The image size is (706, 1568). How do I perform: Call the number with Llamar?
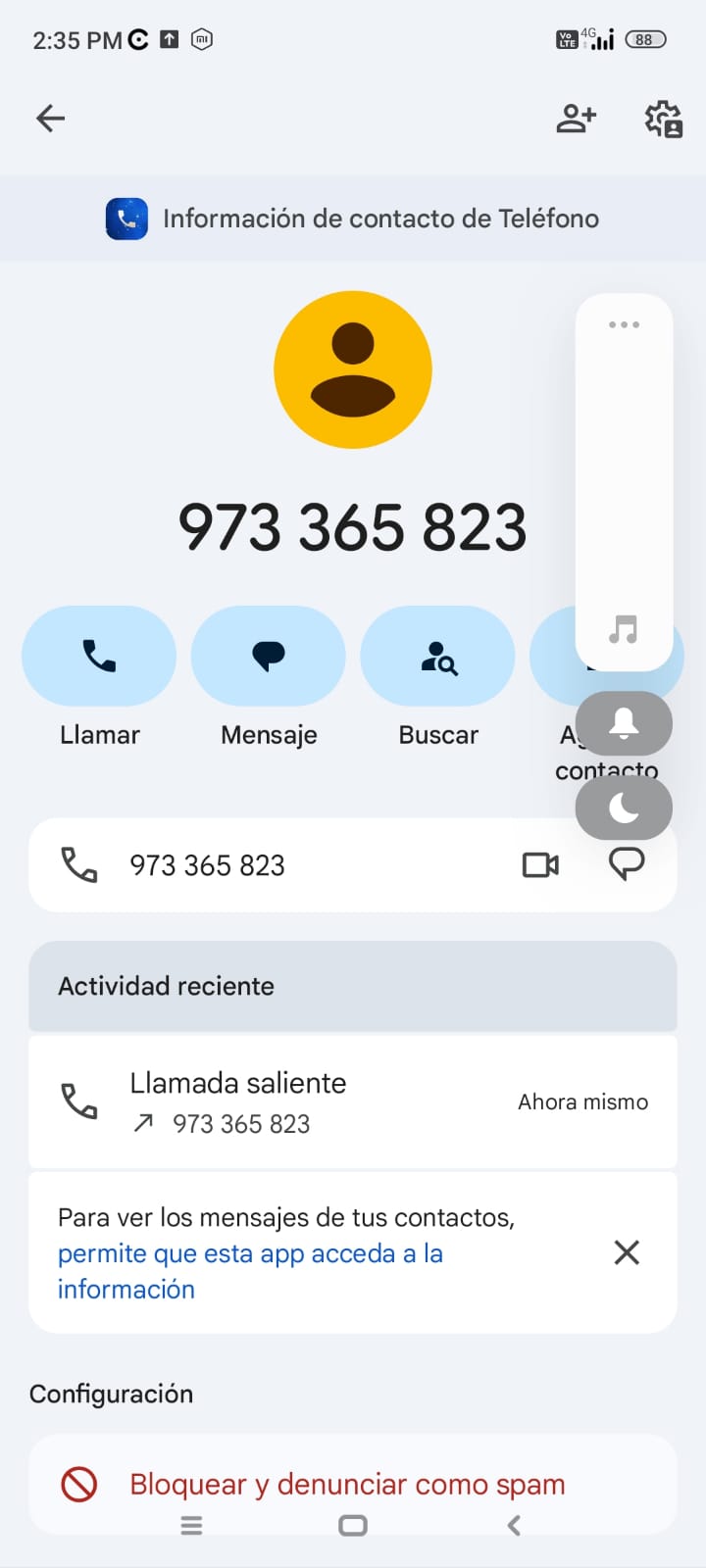click(x=99, y=656)
